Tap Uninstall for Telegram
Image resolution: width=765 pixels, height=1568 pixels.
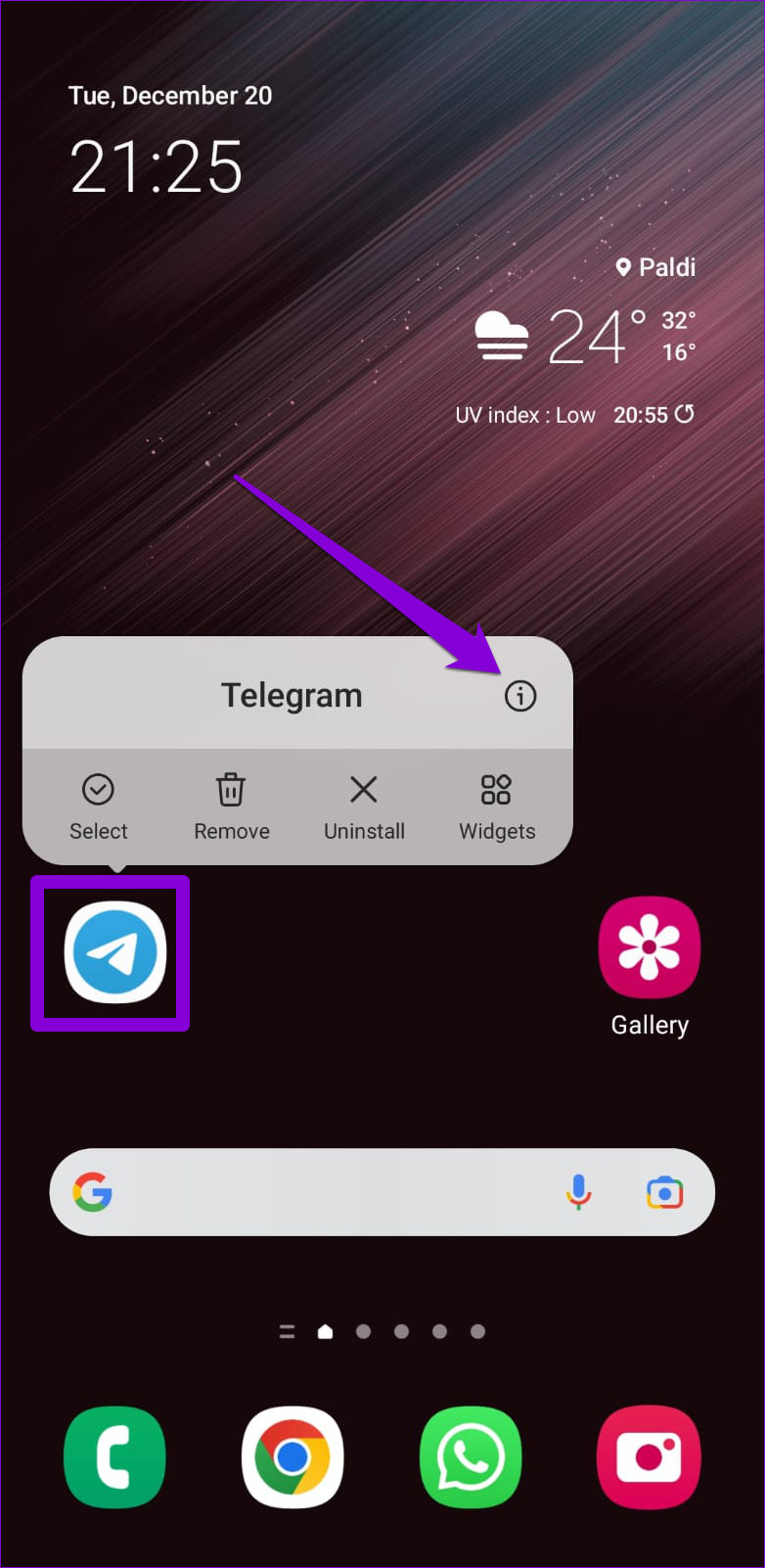pos(364,807)
